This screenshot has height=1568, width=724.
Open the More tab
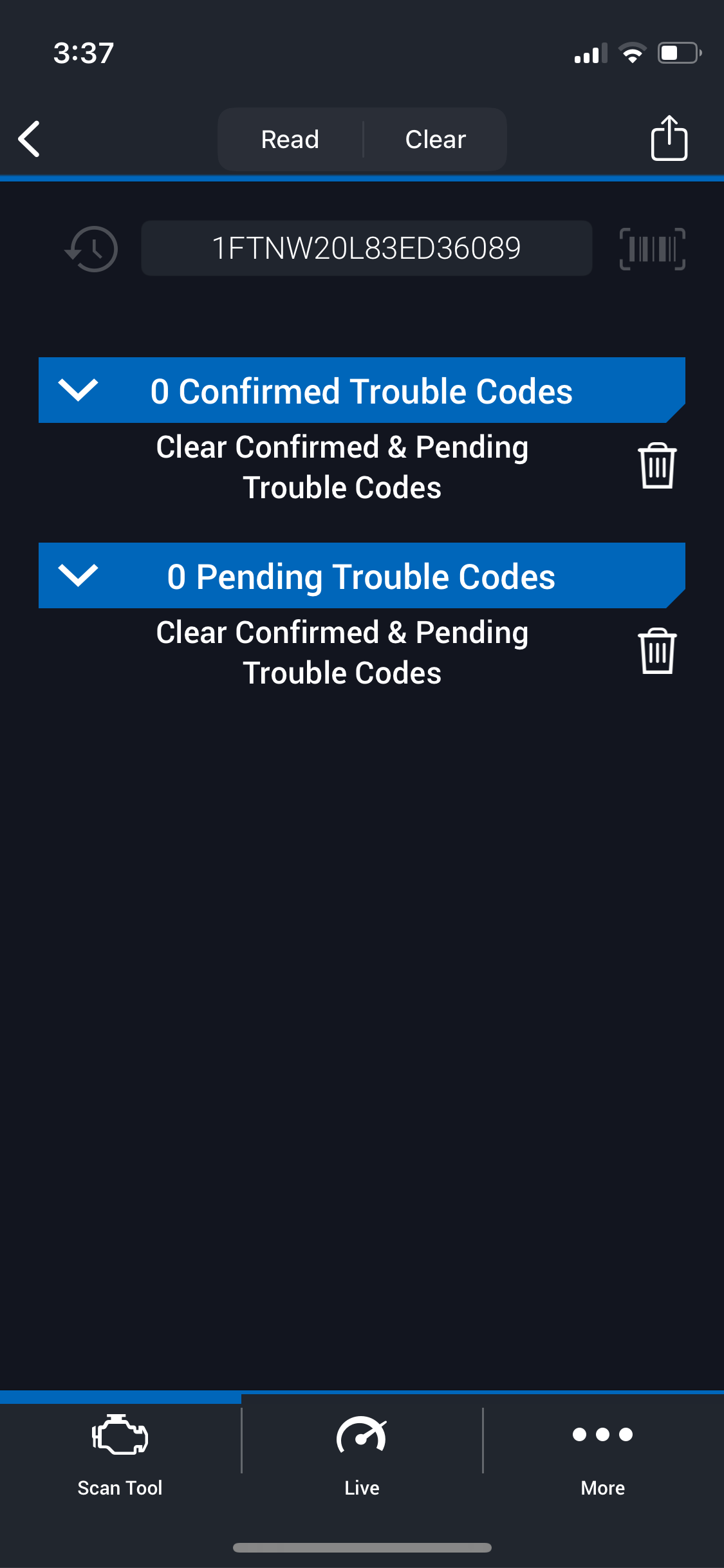[x=603, y=1455]
